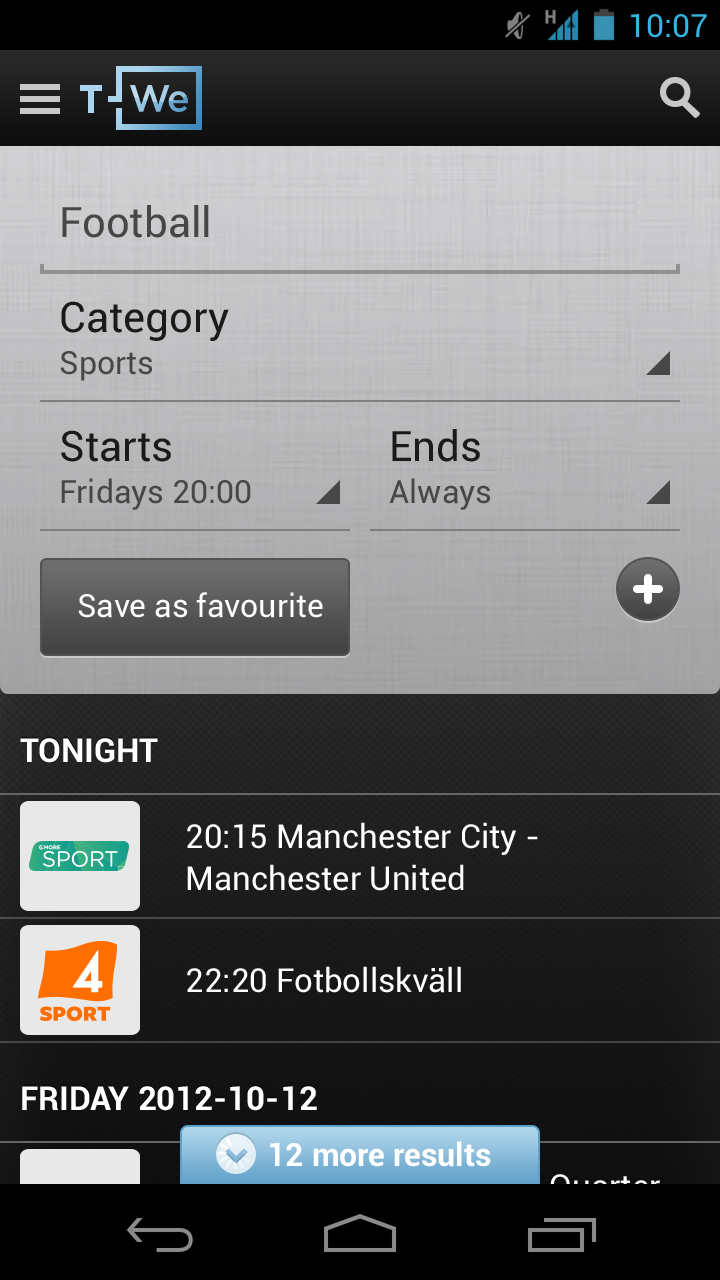Screen dimensions: 720x1280
Task: Expand the Category Sports dropdown
Action: point(359,340)
